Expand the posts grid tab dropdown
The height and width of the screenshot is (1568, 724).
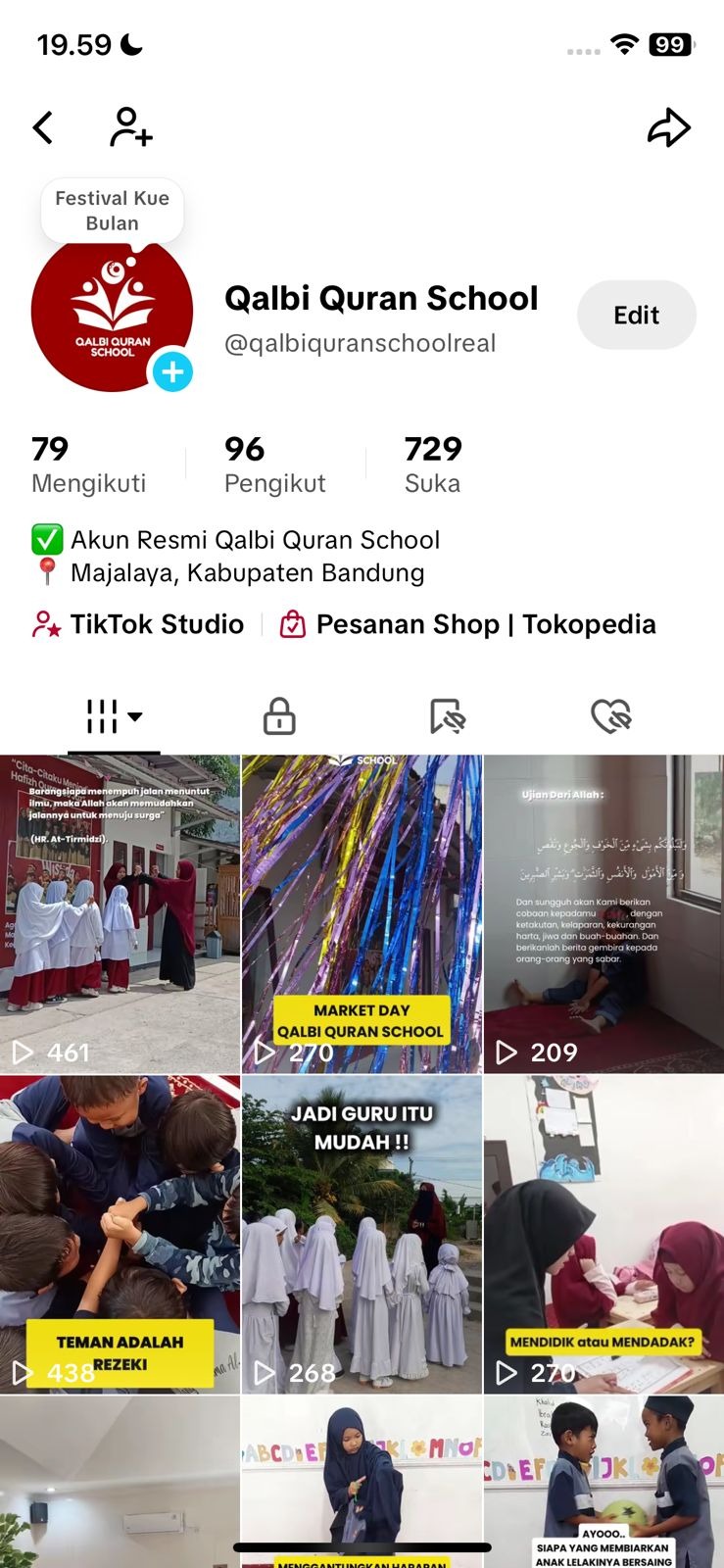click(114, 716)
